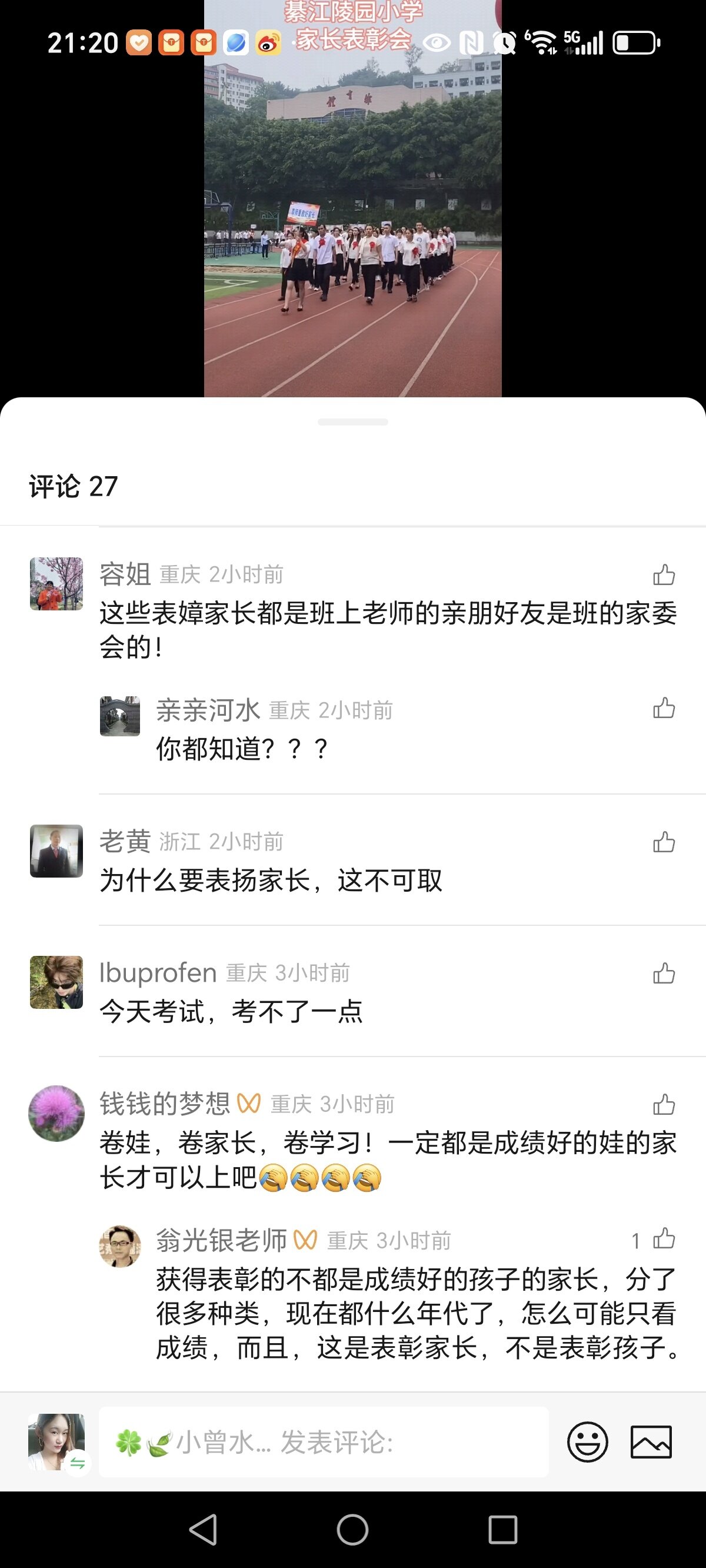
Task: Go to the home screen
Action: tap(353, 1530)
